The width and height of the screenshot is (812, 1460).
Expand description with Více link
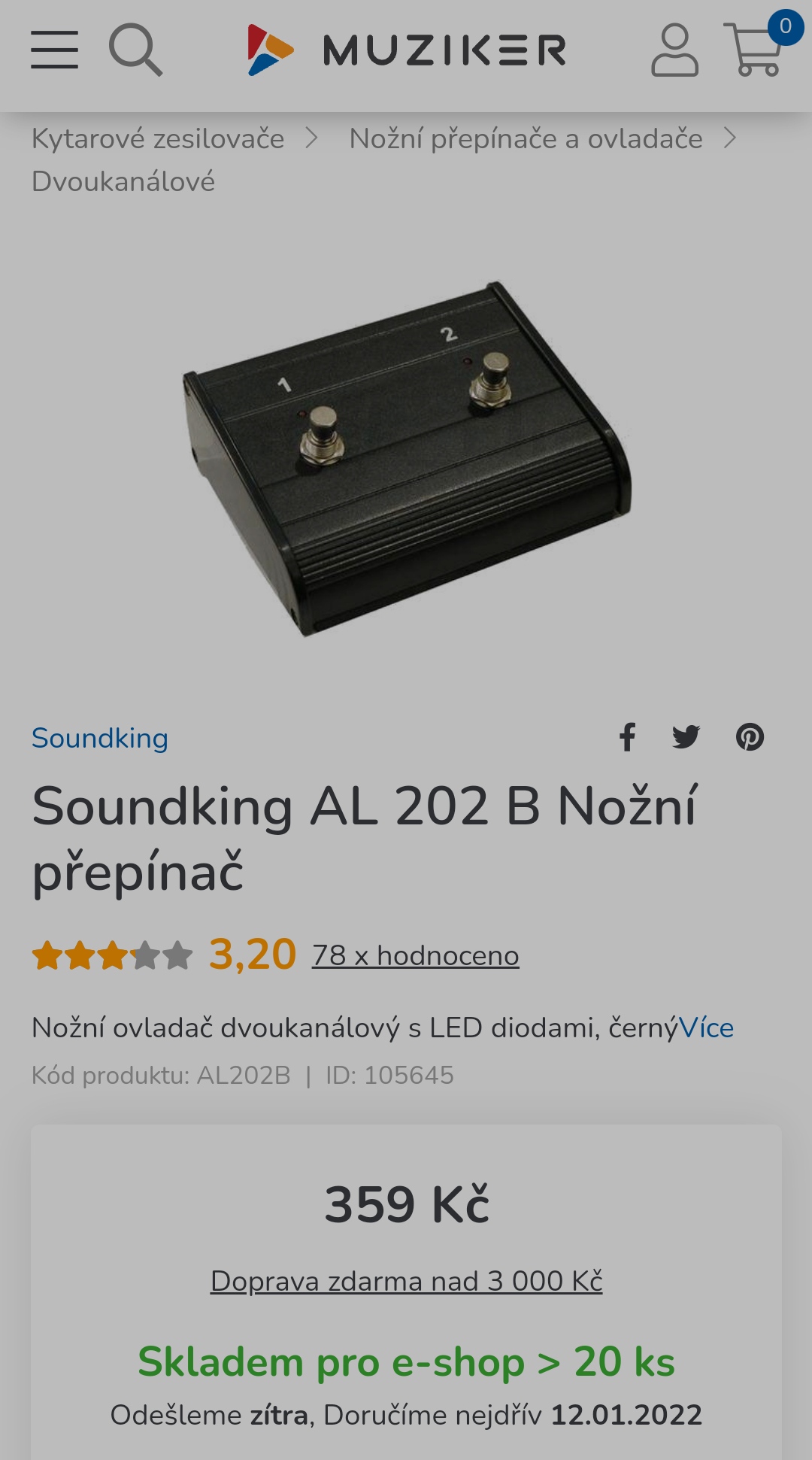(707, 1028)
